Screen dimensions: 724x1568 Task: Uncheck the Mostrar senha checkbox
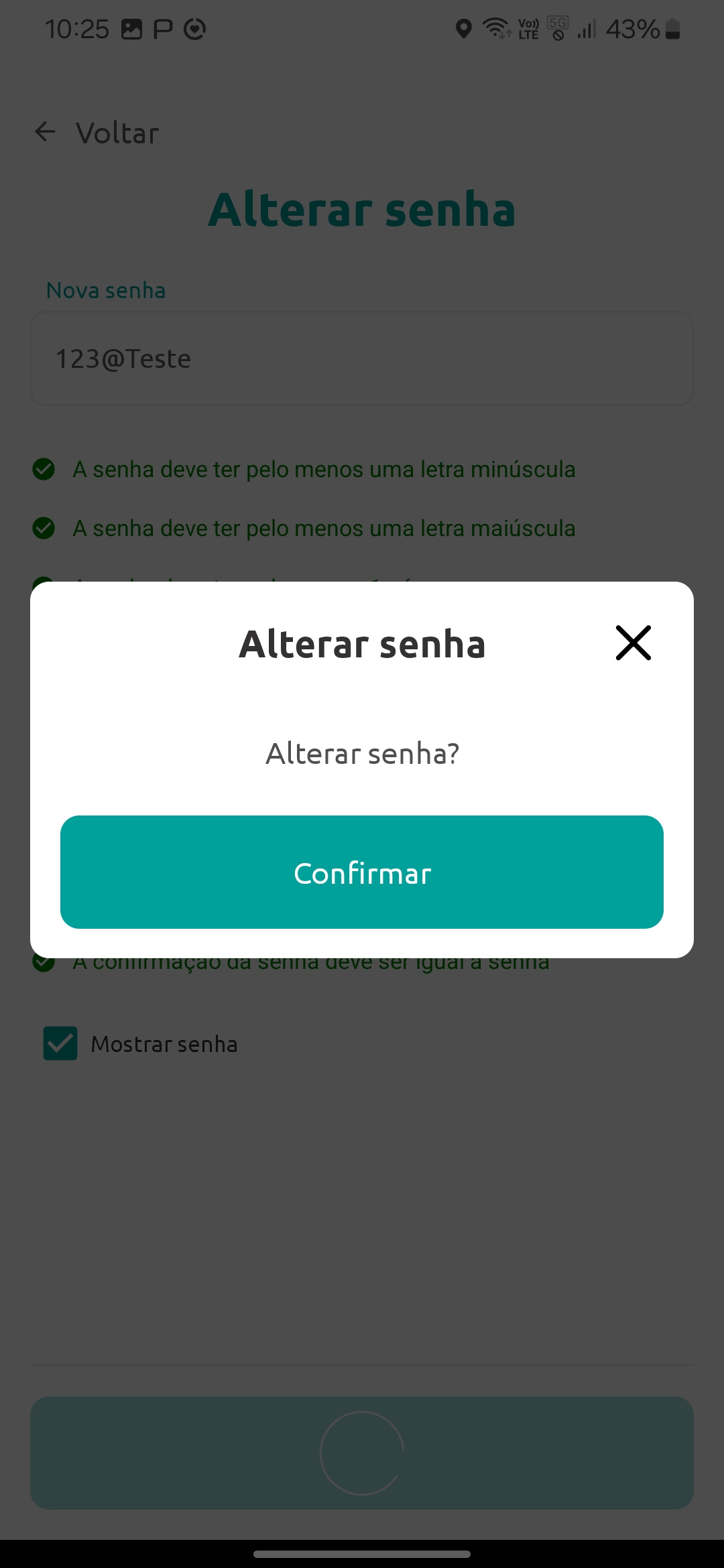tap(60, 1043)
